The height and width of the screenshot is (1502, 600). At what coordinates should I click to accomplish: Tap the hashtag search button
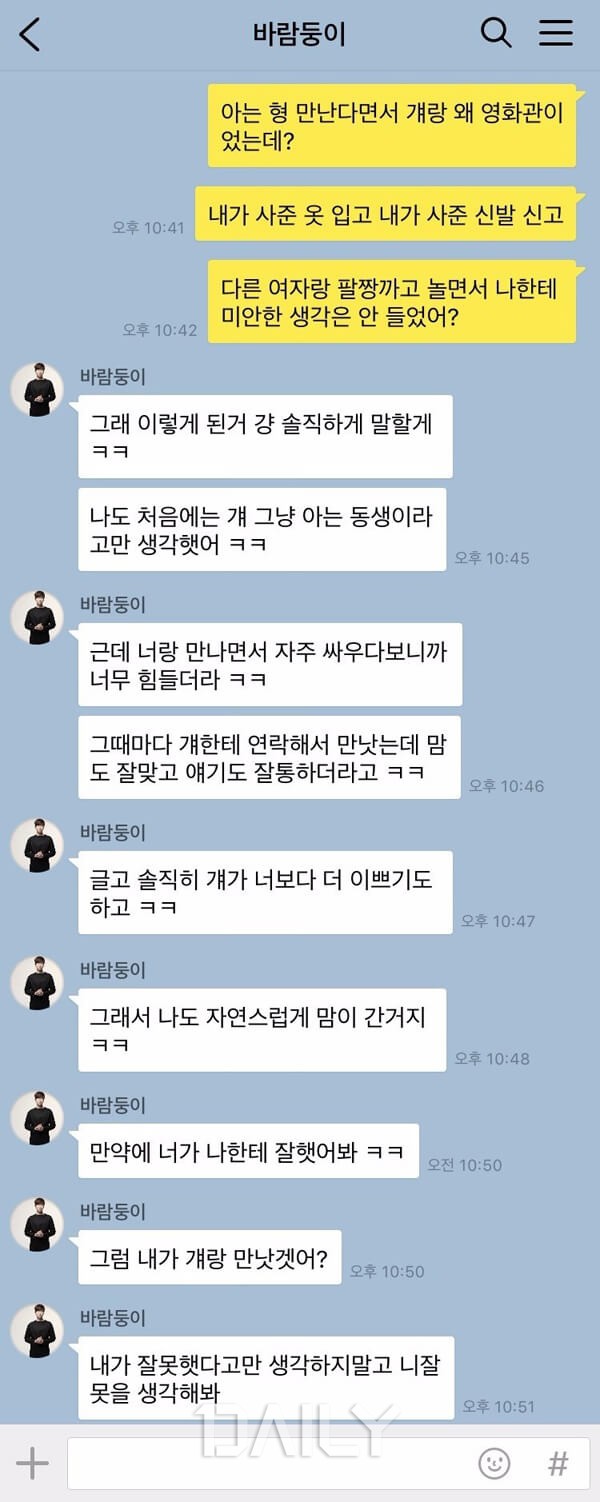click(558, 1464)
